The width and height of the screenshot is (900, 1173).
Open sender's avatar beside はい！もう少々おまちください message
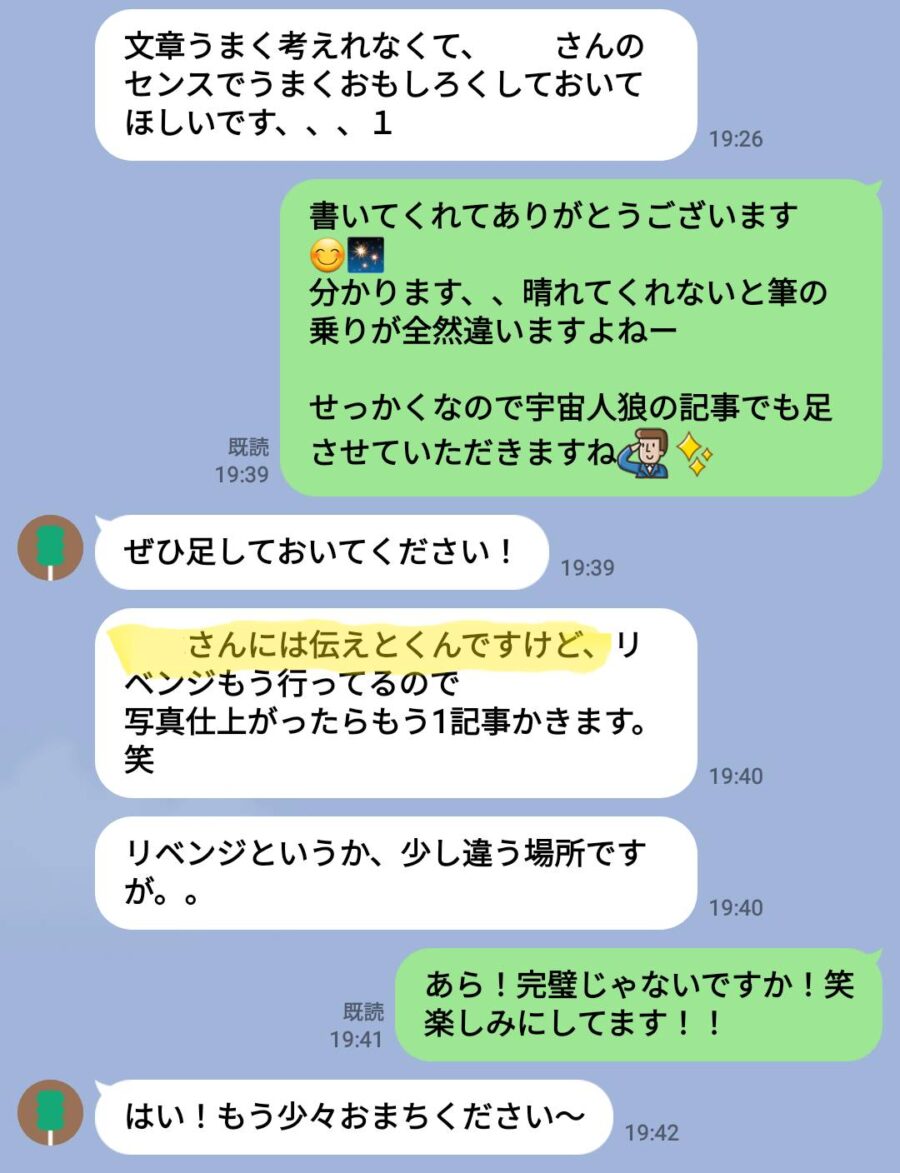click(x=50, y=1112)
